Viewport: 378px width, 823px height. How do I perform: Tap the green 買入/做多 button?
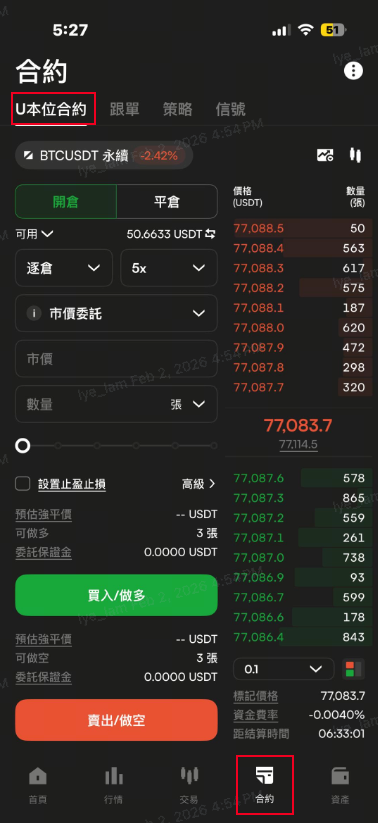116,595
